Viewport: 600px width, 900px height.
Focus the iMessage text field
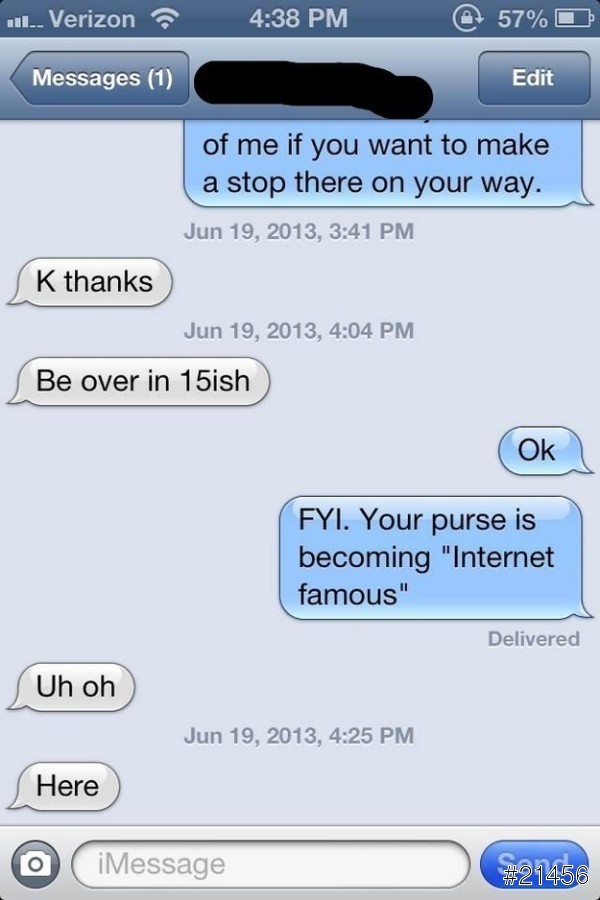click(x=270, y=863)
